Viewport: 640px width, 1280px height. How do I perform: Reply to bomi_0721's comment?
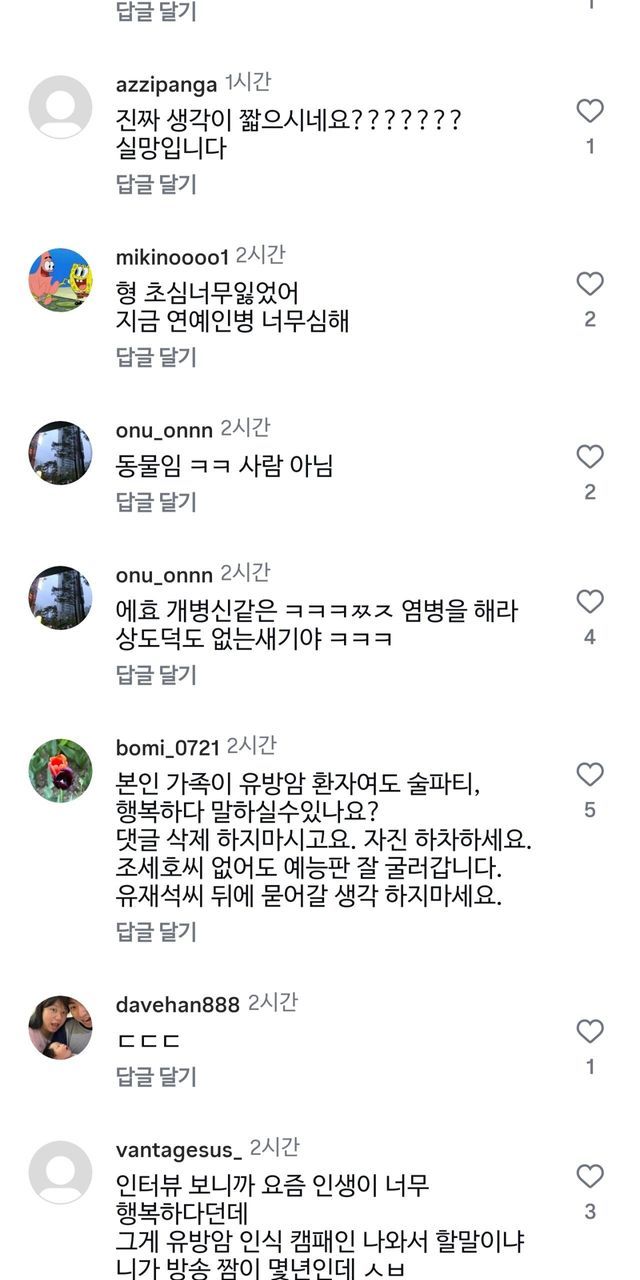click(156, 932)
